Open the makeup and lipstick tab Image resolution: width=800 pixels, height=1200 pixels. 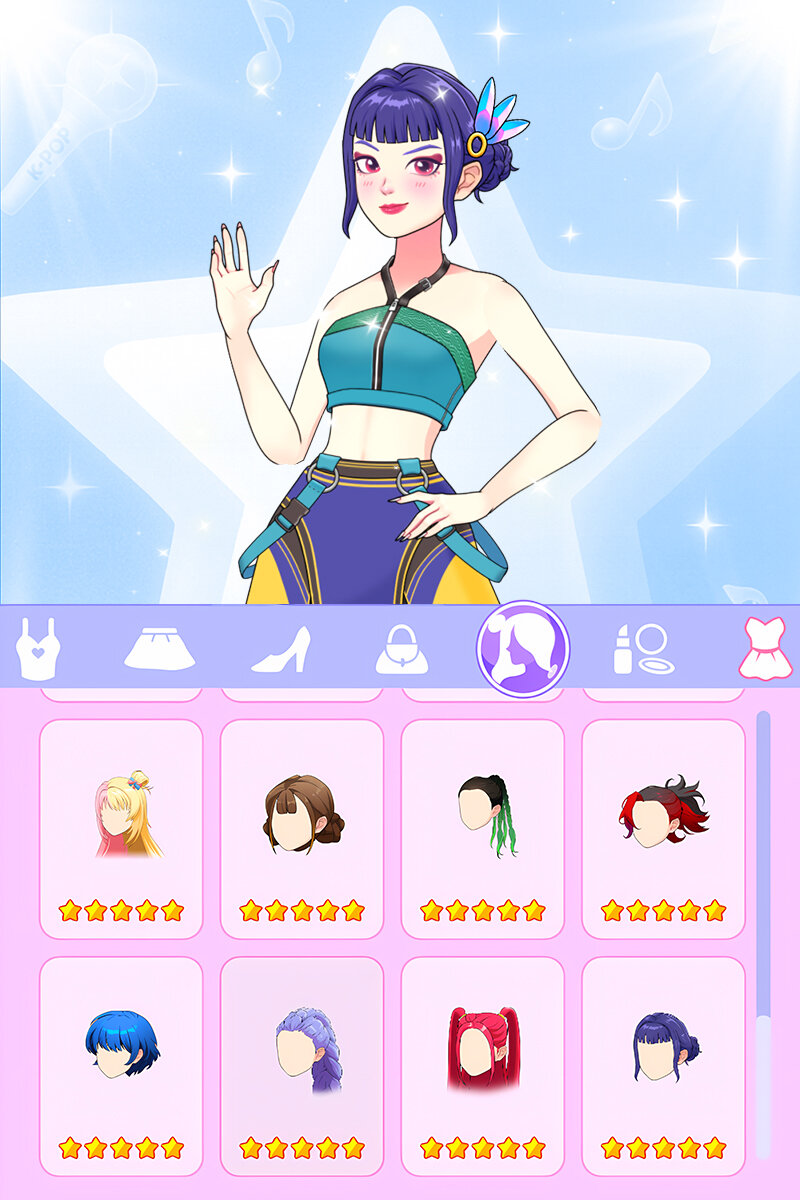click(x=643, y=649)
